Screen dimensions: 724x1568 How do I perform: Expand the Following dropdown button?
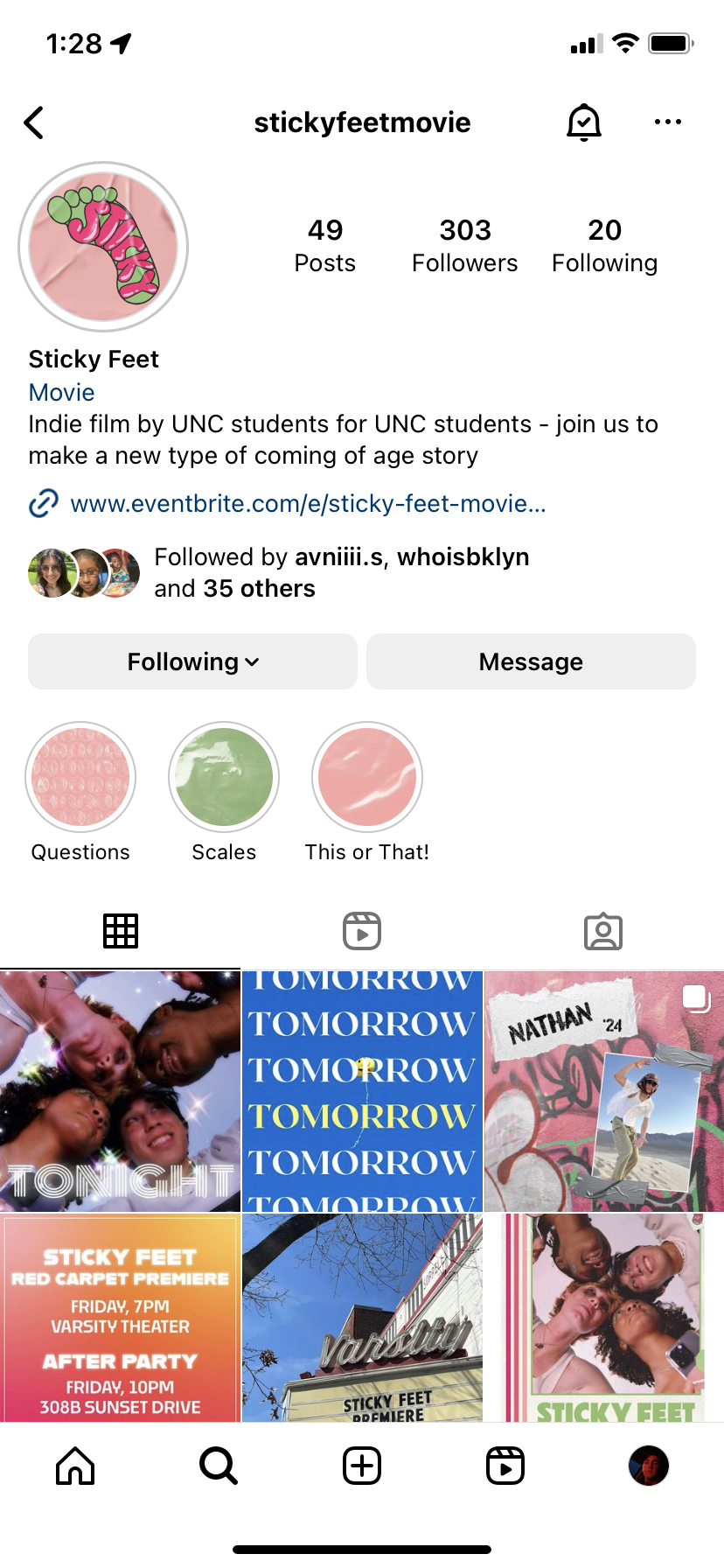(192, 661)
